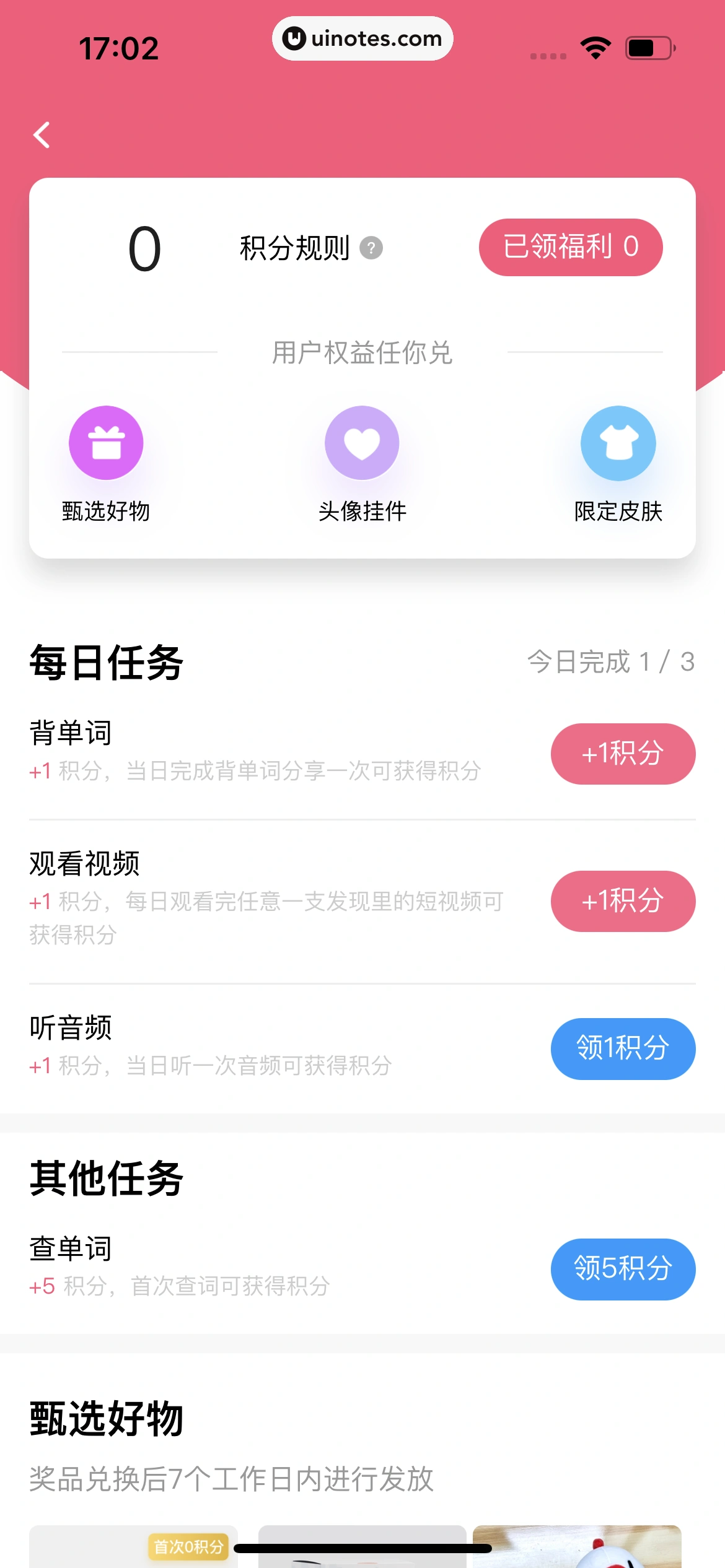Tap the back arrow at top left
725x1568 pixels.
[42, 135]
